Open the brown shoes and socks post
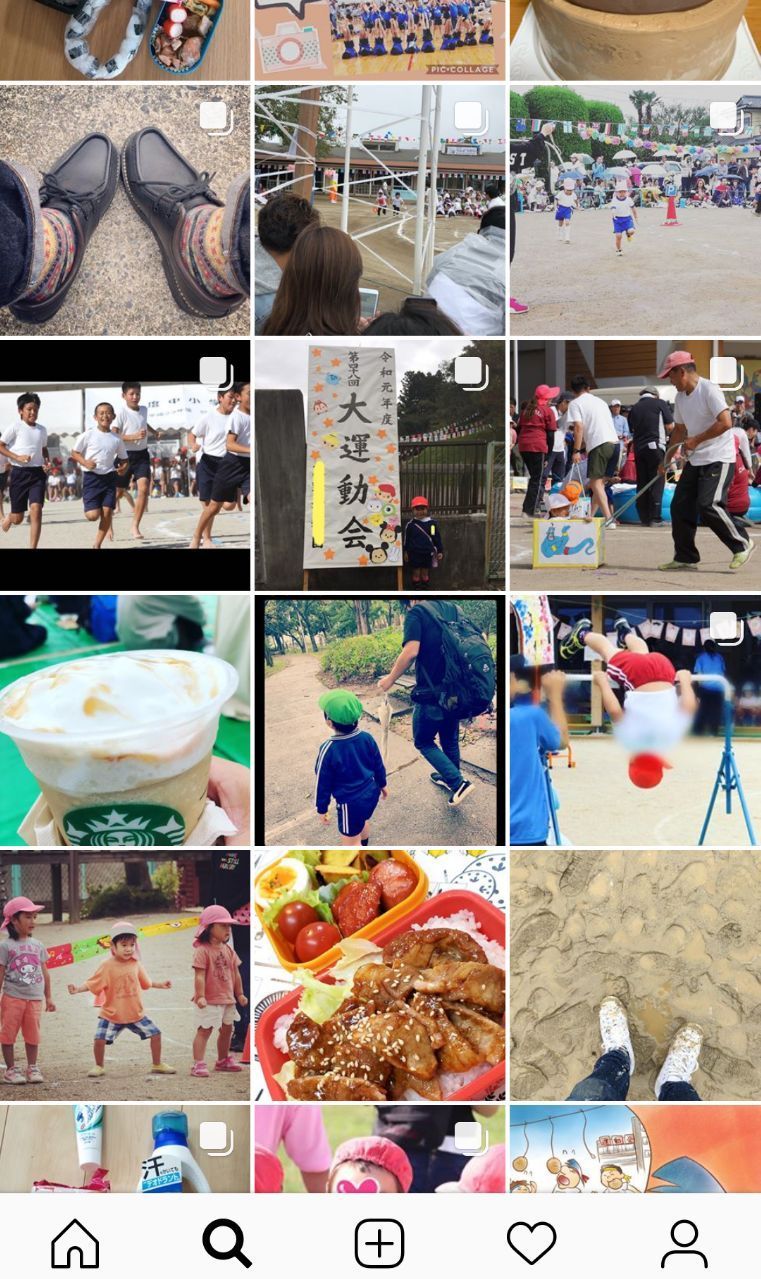 125,210
